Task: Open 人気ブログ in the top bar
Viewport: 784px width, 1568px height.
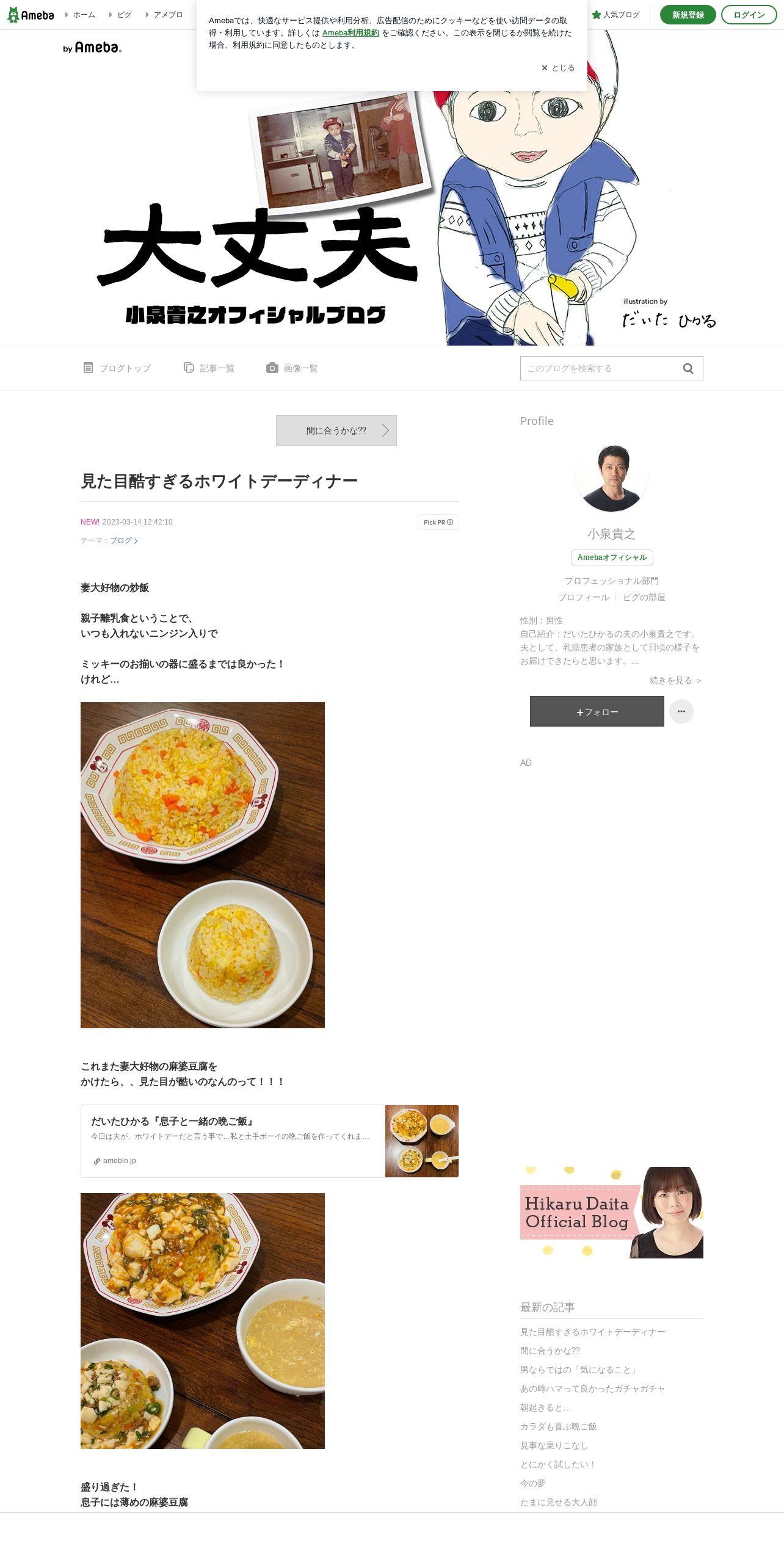Action: (x=615, y=15)
